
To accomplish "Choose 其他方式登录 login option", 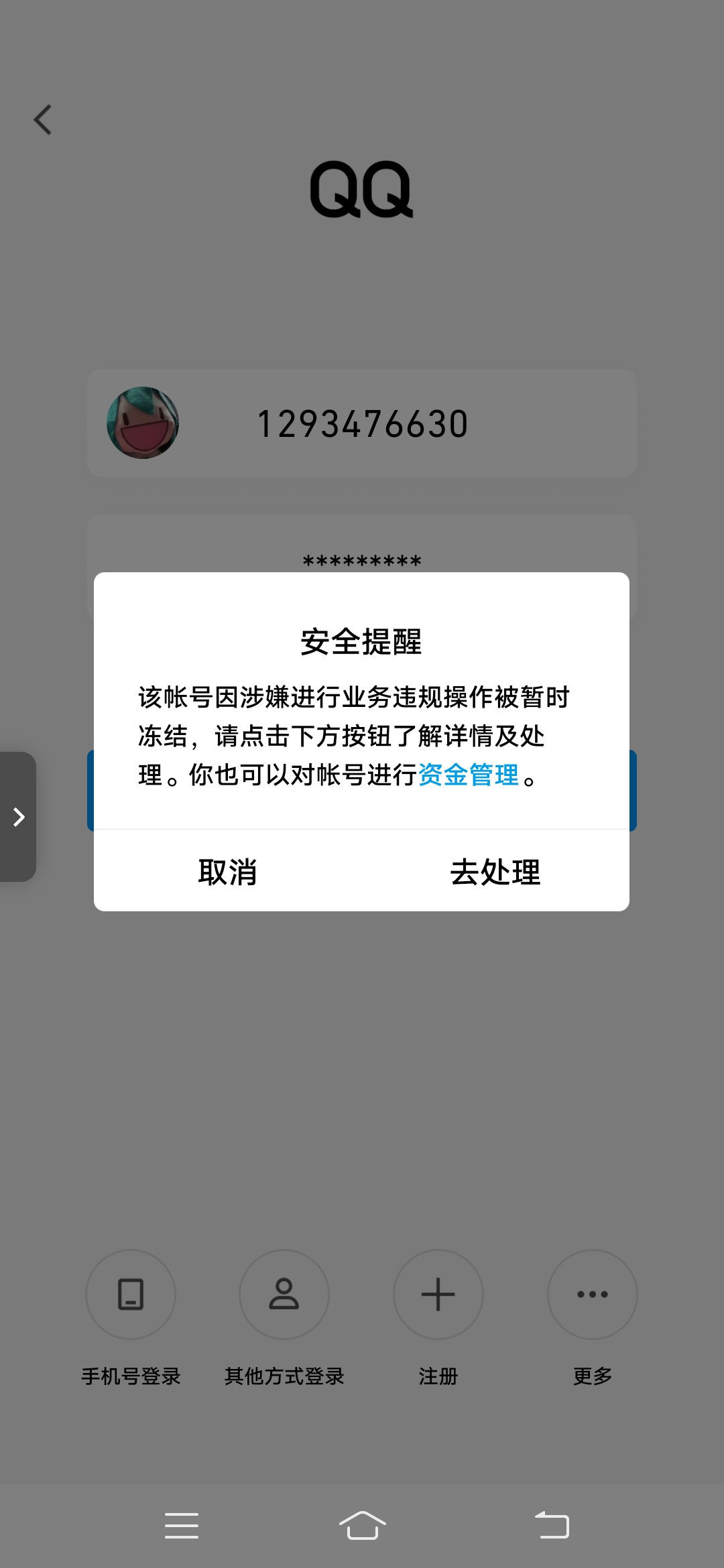I will click(284, 1295).
